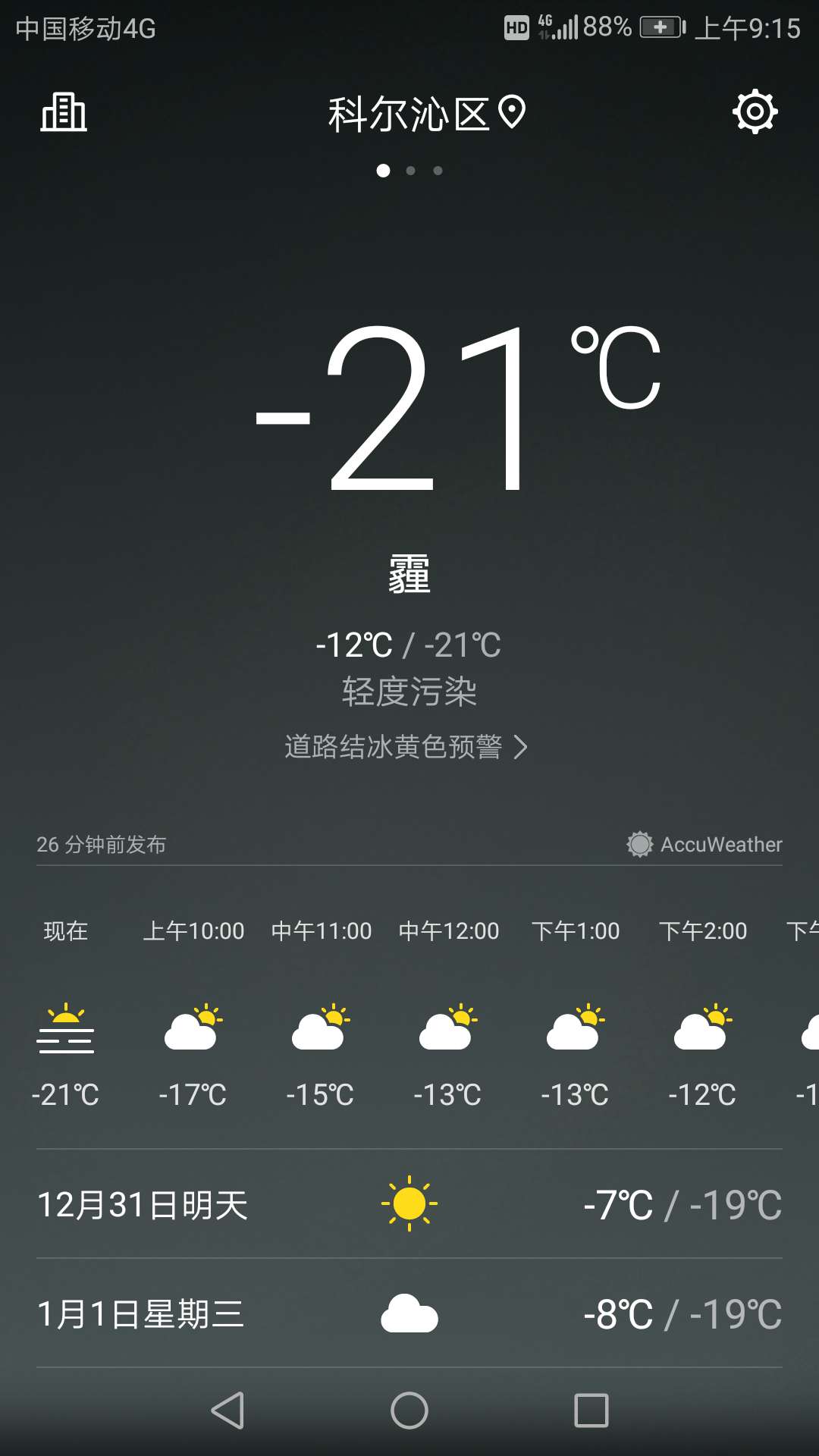Open the second page dot indicator
This screenshot has height=1456, width=819.
[409, 171]
